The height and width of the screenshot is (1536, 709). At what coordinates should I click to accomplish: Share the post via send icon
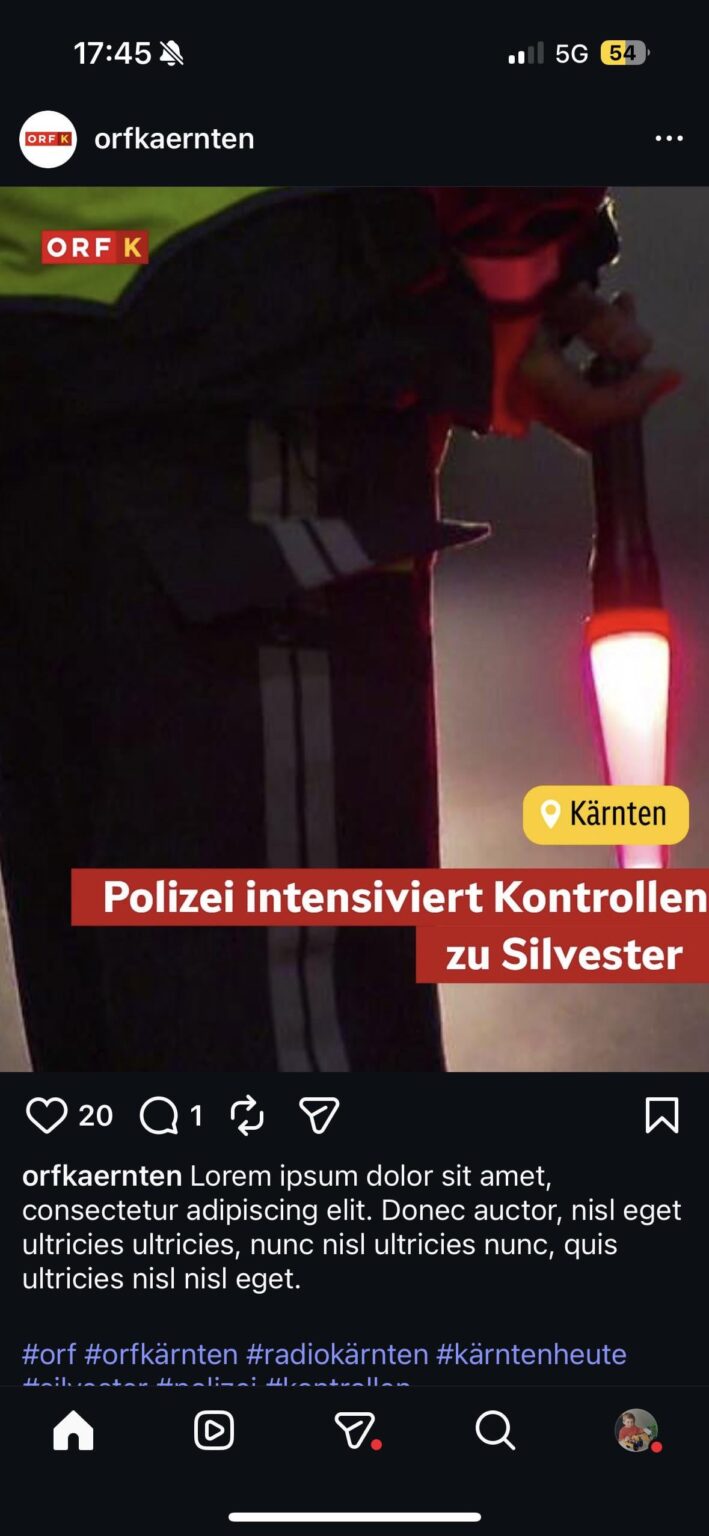tap(320, 1115)
